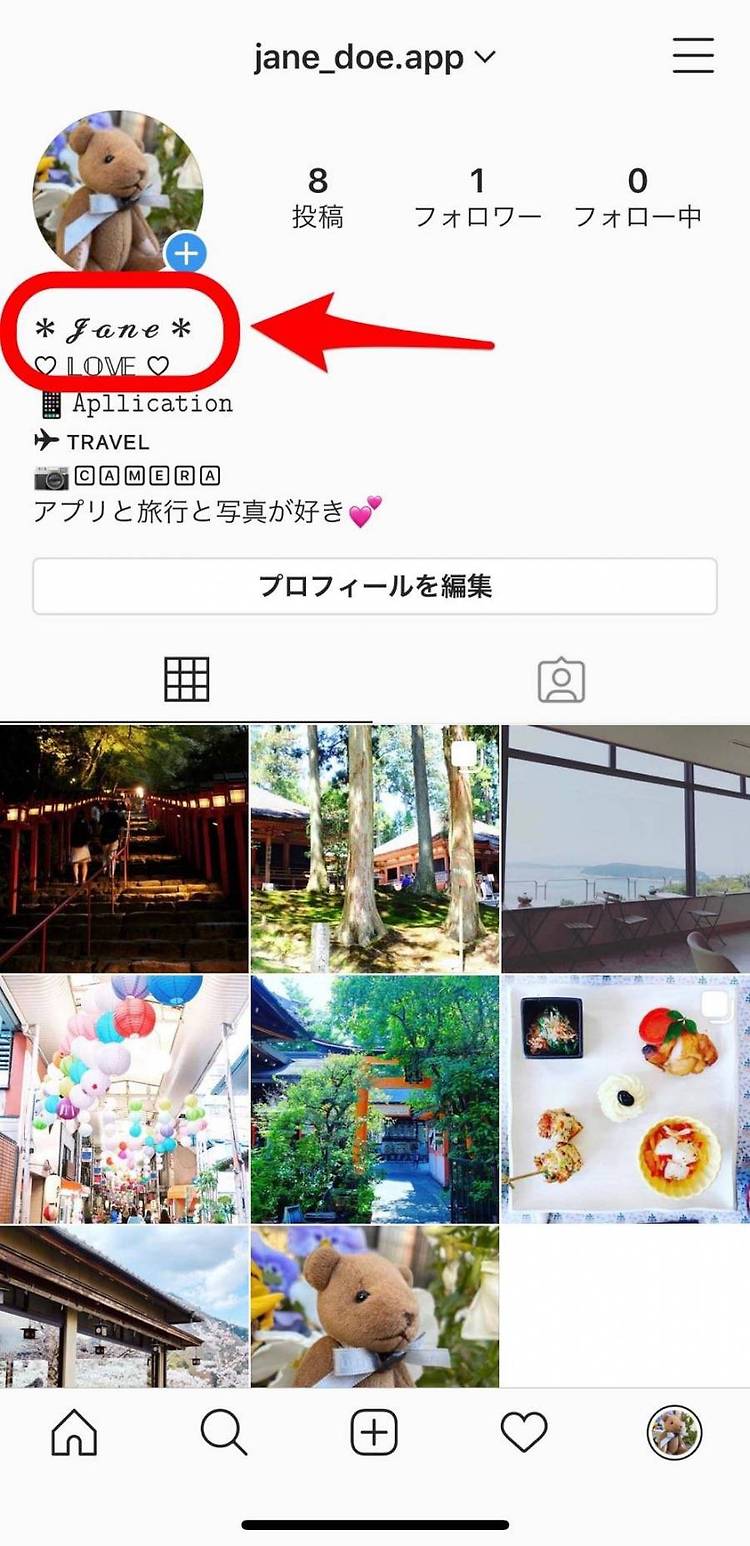Open the search and explore tab
The width and height of the screenshot is (750, 1546).
pos(224,1434)
